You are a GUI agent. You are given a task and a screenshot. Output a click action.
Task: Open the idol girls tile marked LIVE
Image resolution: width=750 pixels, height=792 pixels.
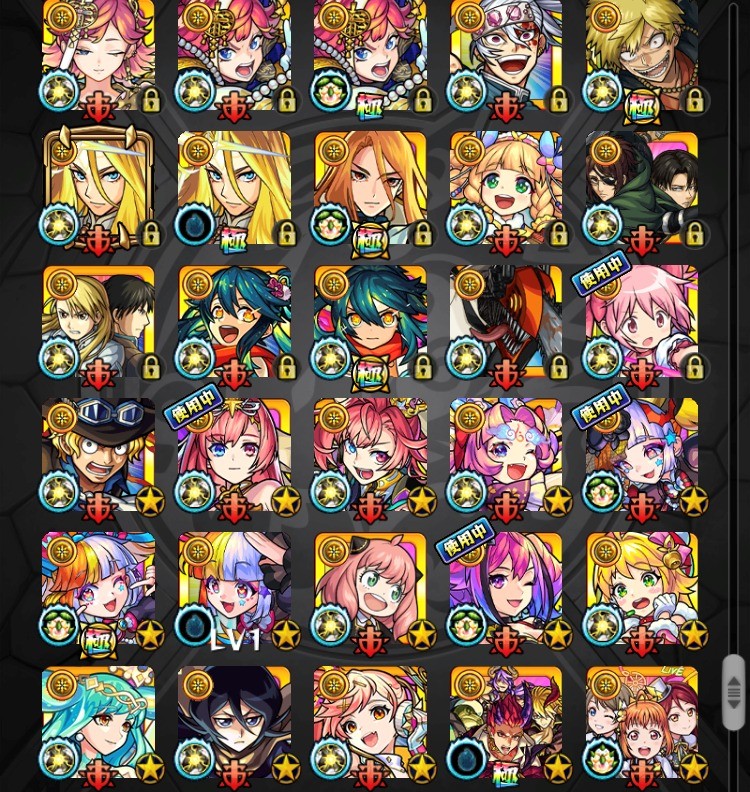642,724
